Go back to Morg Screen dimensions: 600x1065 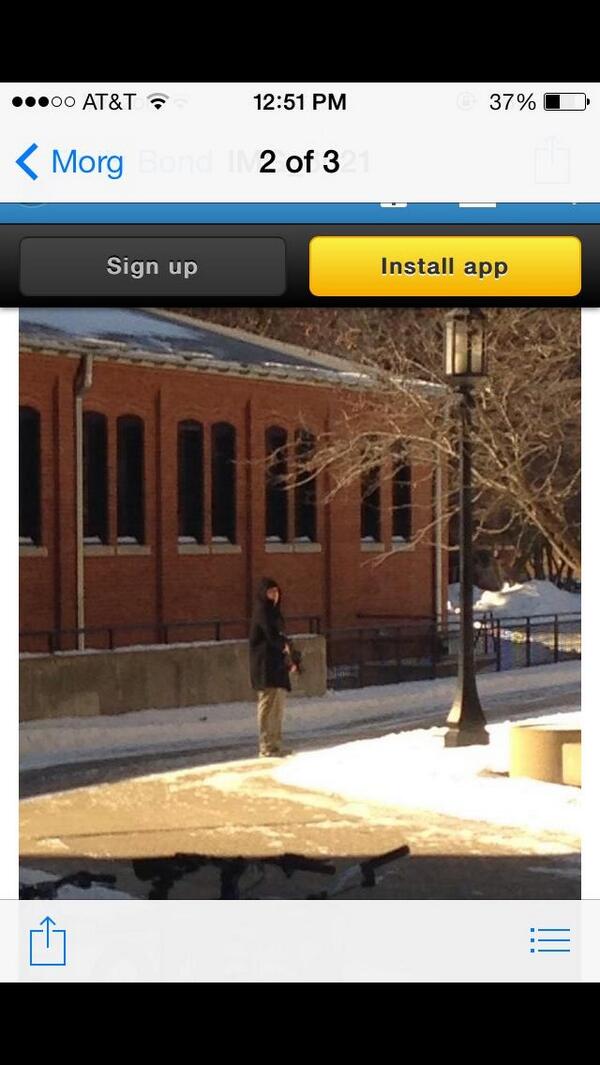click(x=70, y=161)
